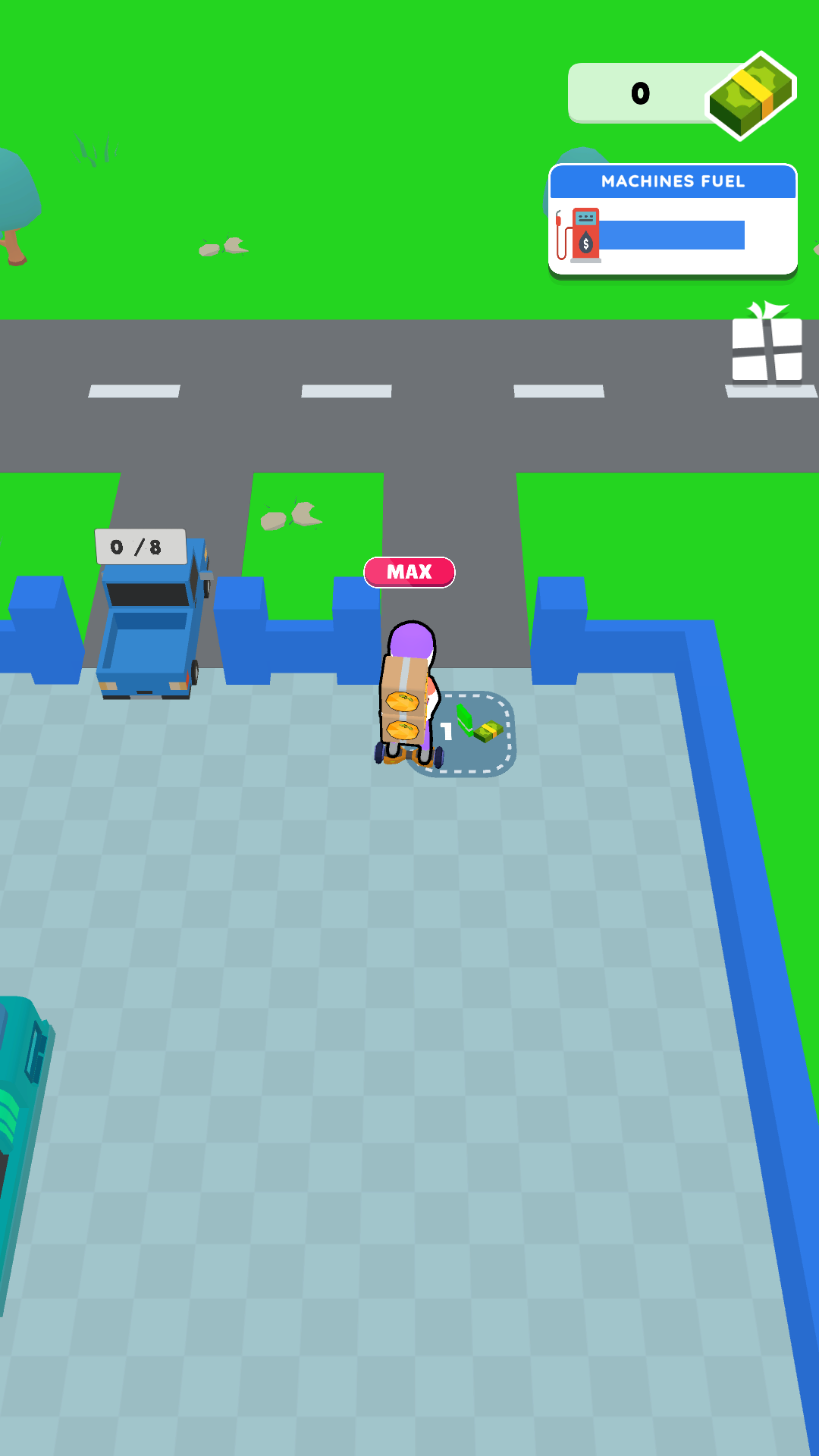819x1456 pixels.
Task: Tap the cash balance counter
Action: point(681,94)
